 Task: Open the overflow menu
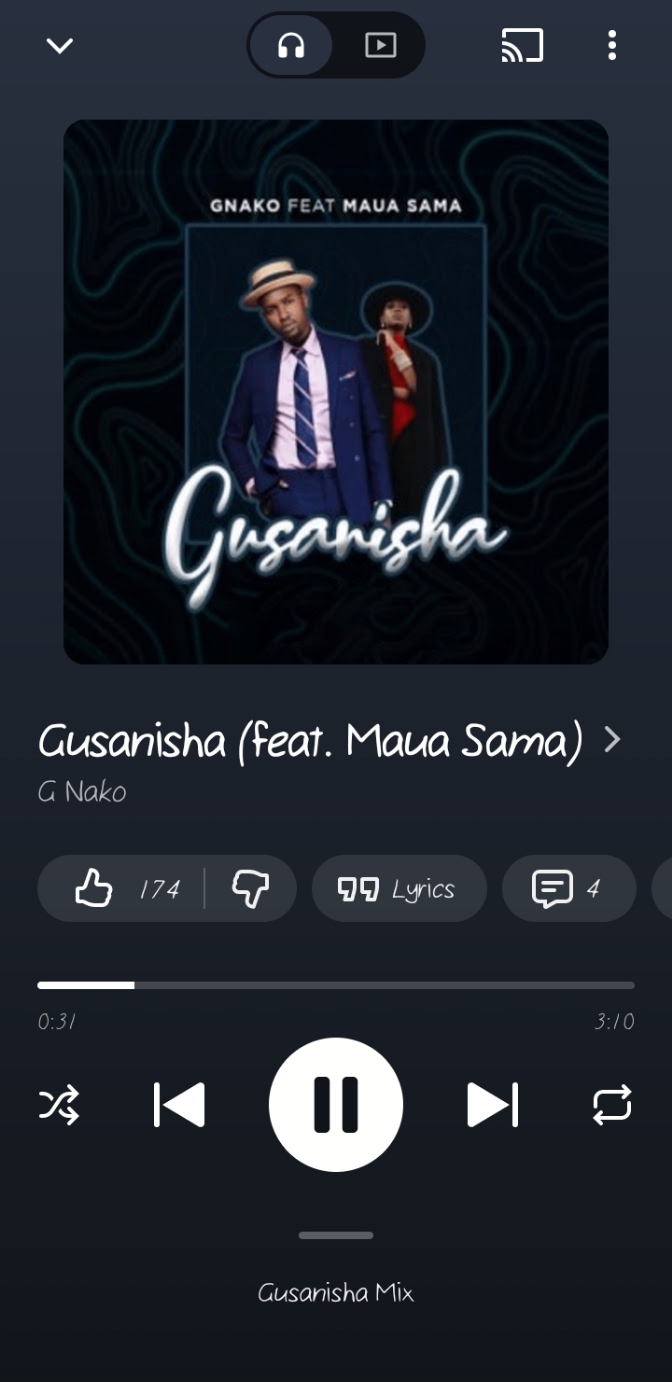point(612,46)
